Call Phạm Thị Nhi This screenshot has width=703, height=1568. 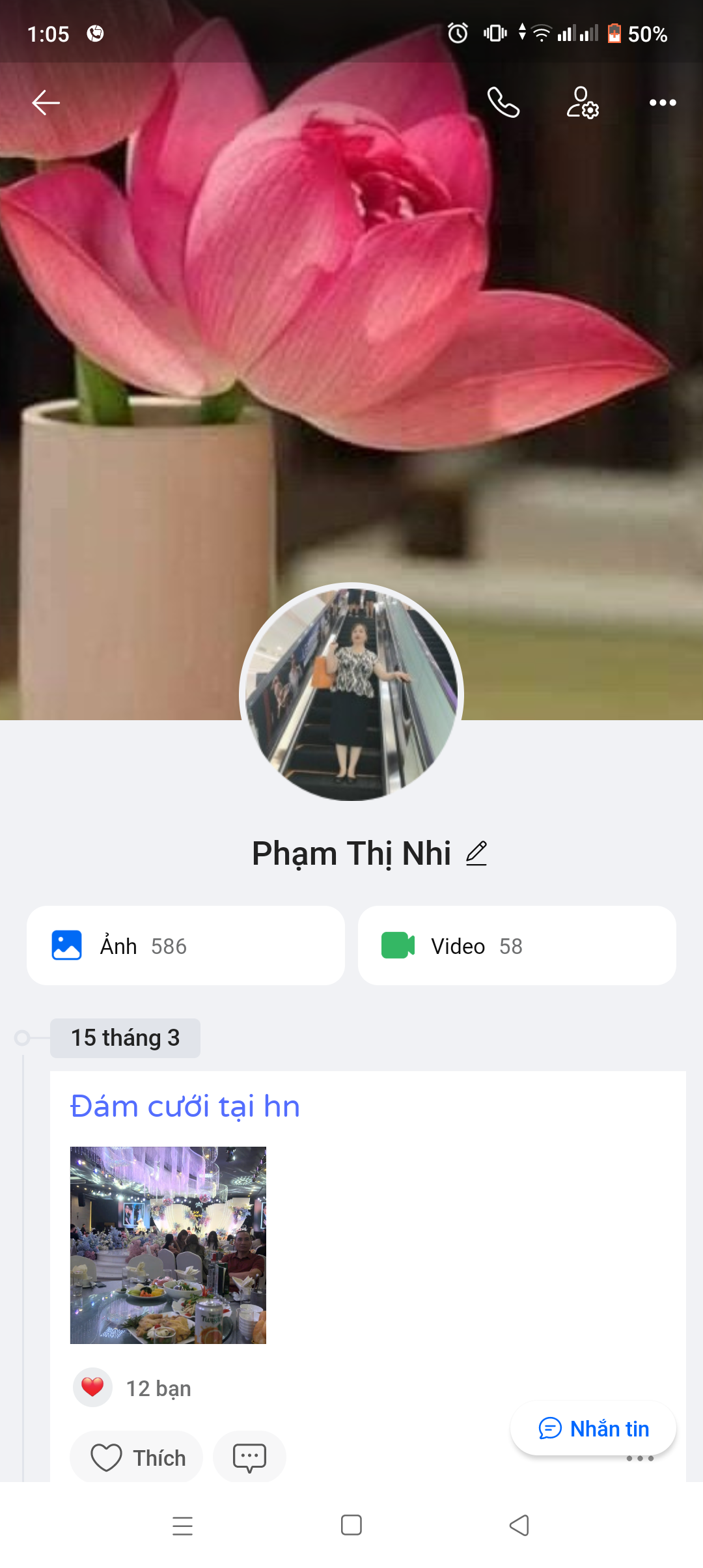[503, 102]
